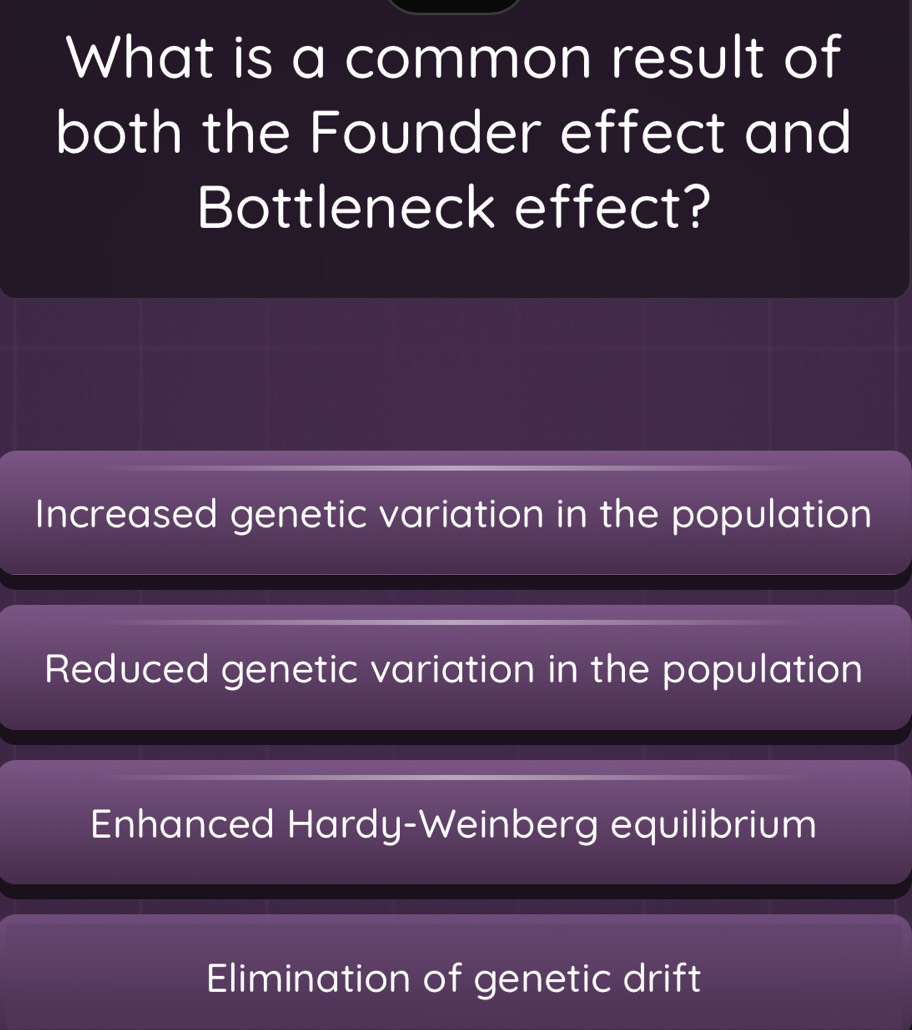Select 'Increased genetic variation in the population'

(x=455, y=515)
